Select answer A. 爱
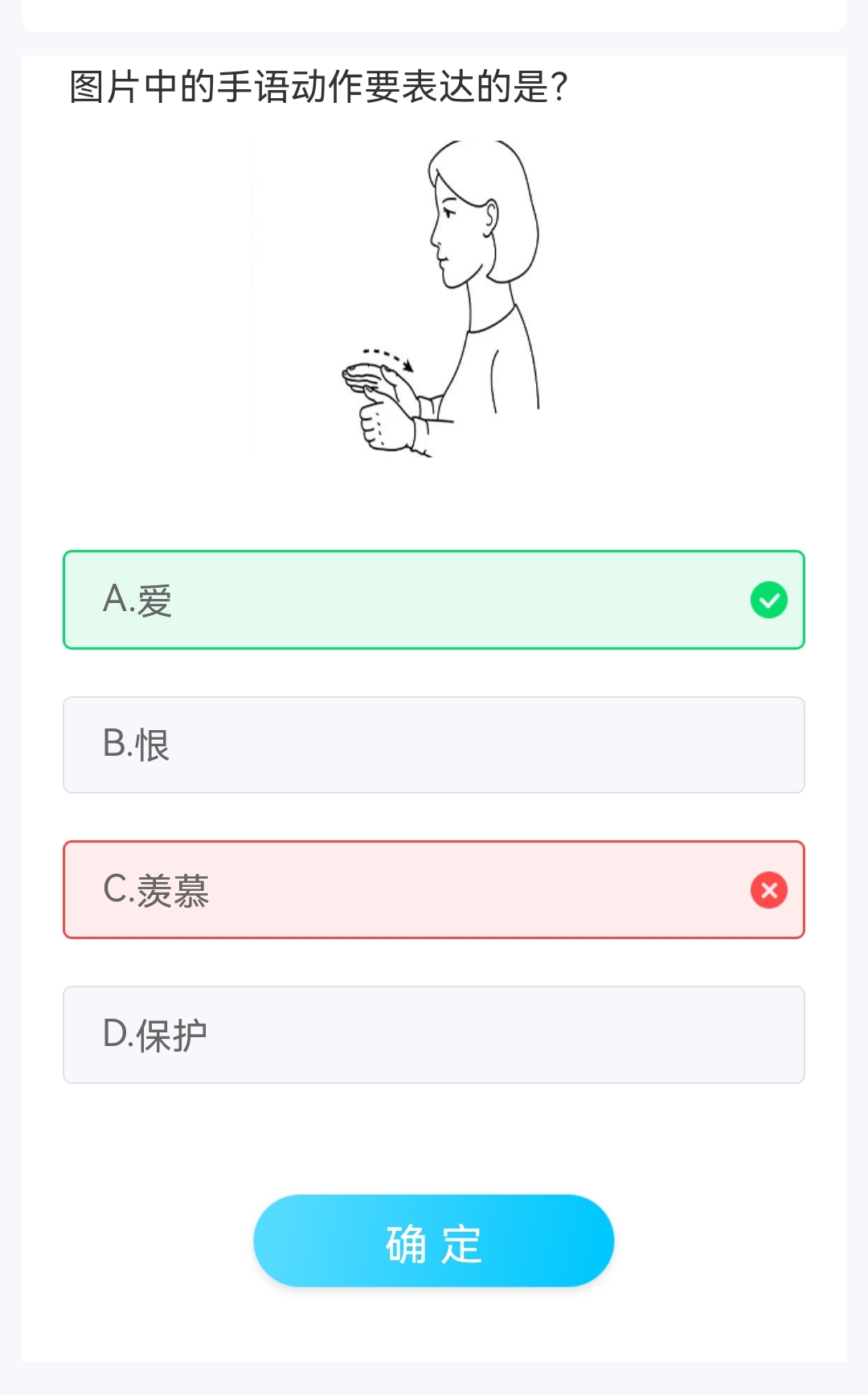 tap(434, 600)
